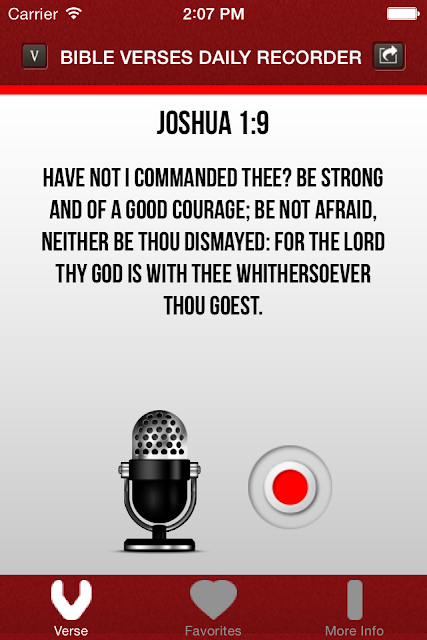
Task: Share this Bible verse
Action: click(389, 56)
